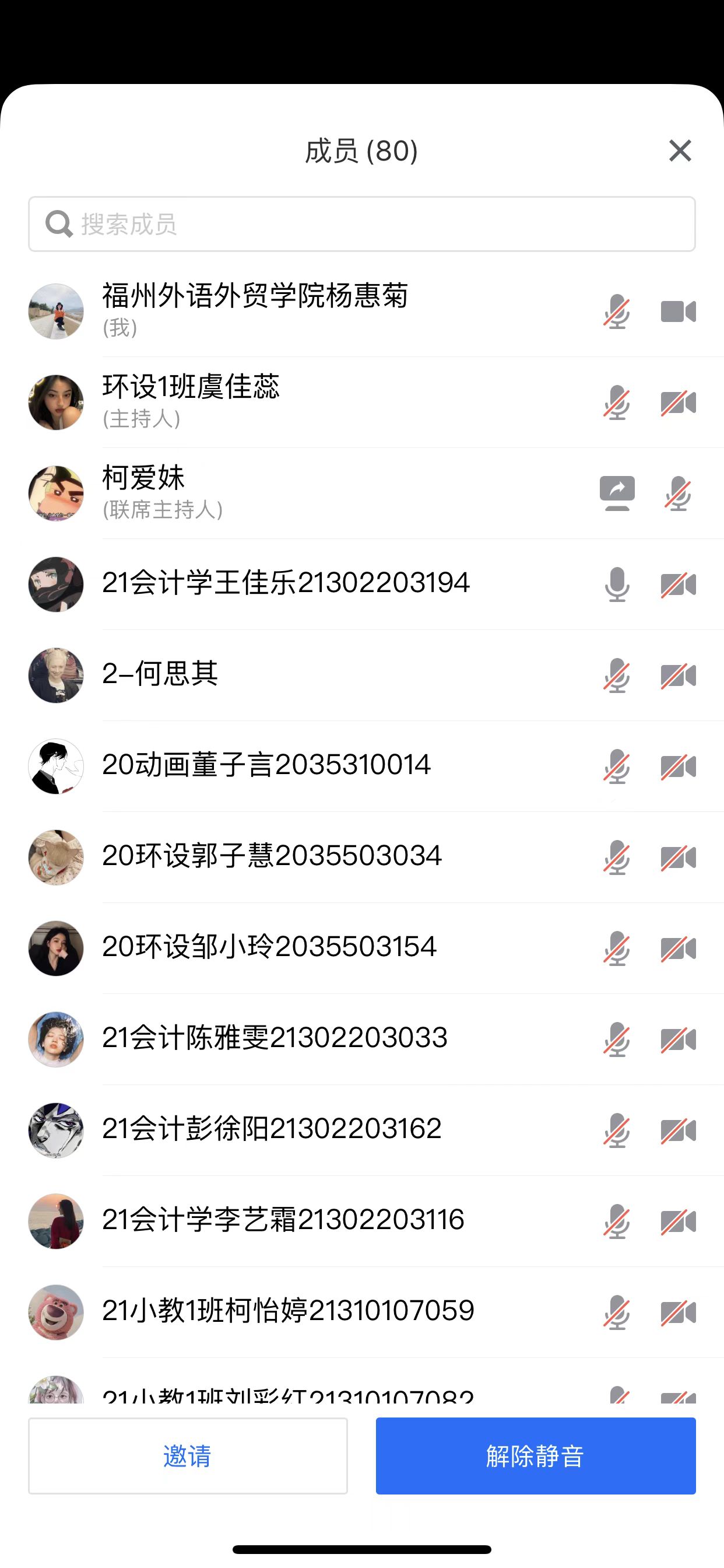Select member 2-何思其

click(304, 674)
